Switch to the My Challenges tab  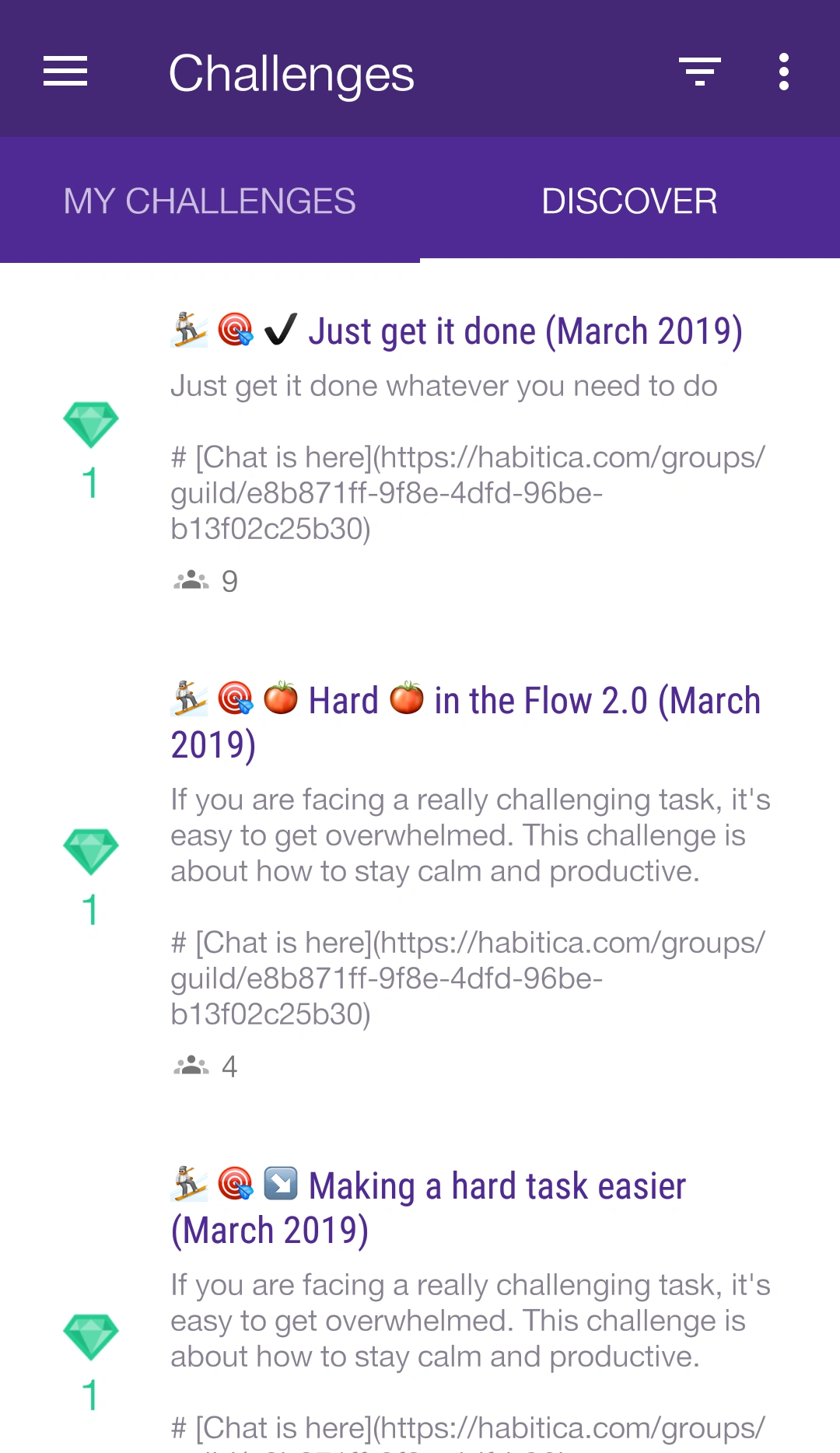click(x=210, y=201)
